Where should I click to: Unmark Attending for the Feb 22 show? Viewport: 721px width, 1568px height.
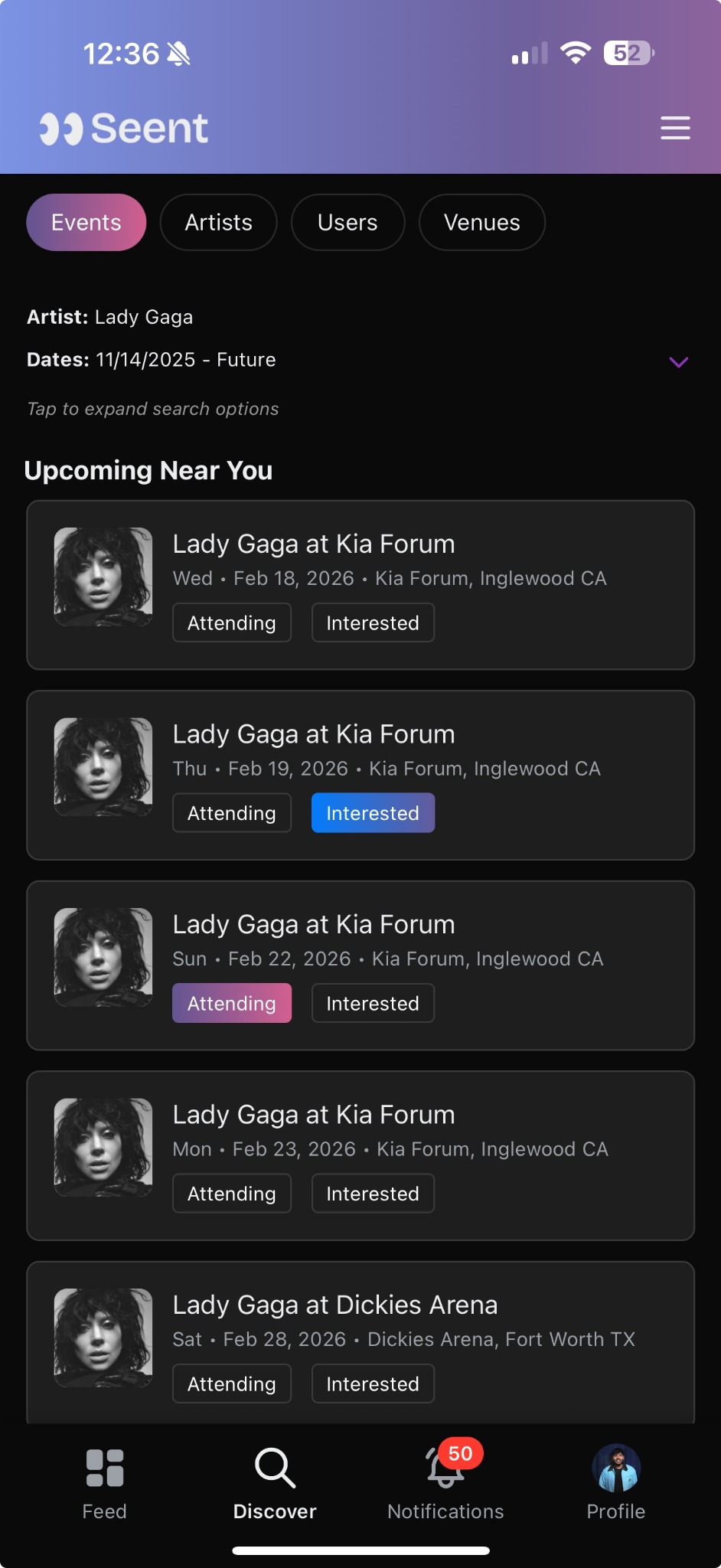pyautogui.click(x=231, y=1003)
